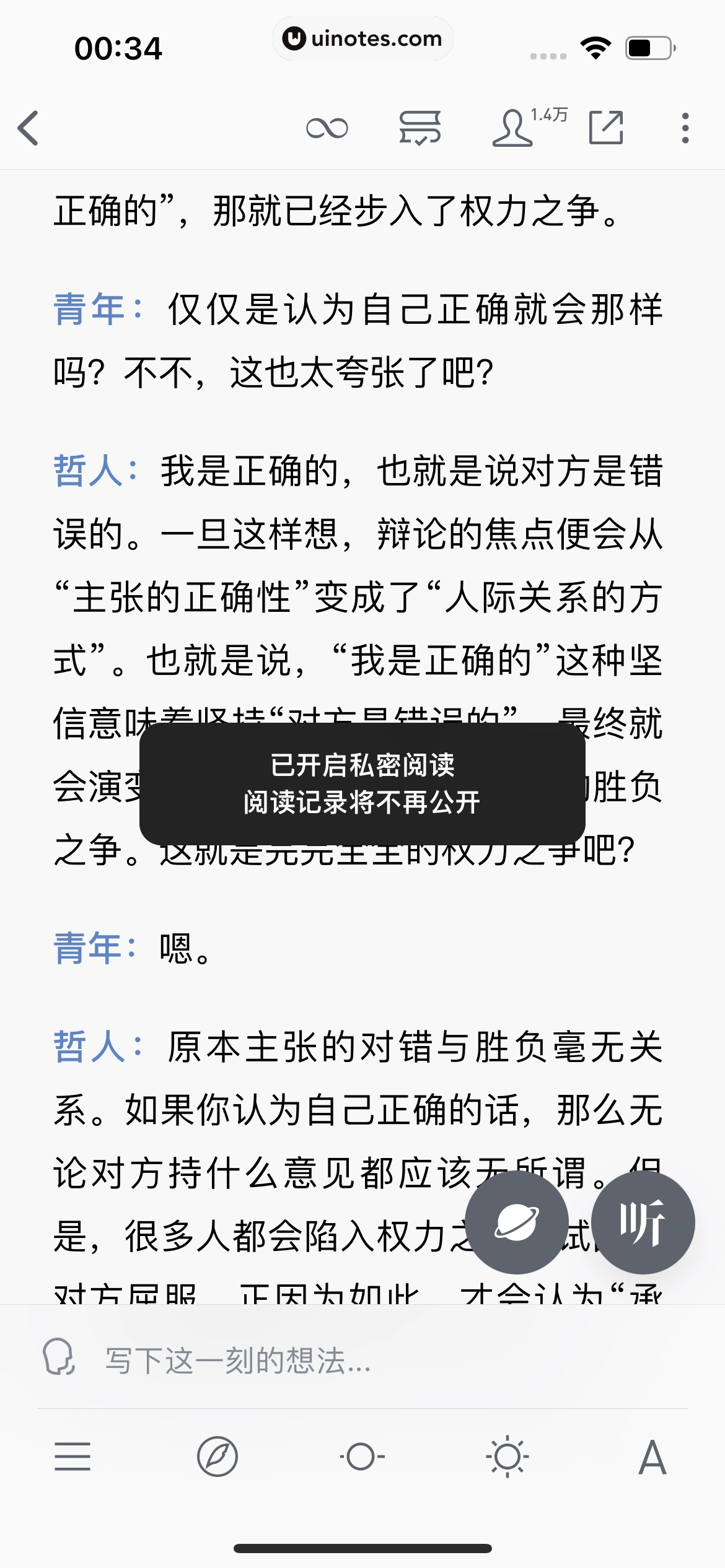Image resolution: width=725 pixels, height=1568 pixels.
Task: Adjust brightness using the sun control
Action: (x=507, y=1457)
